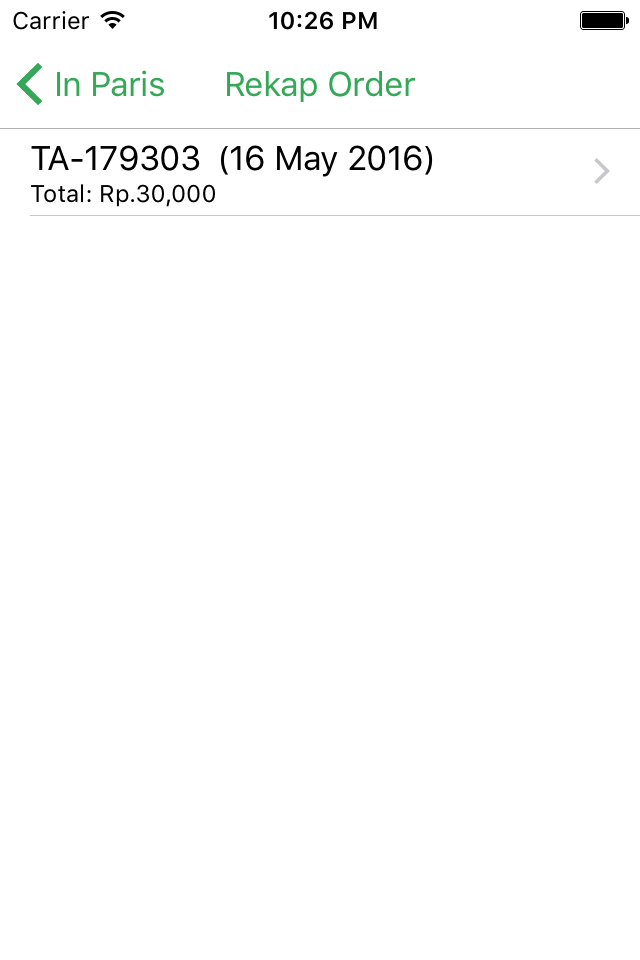640x960 pixels.
Task: Go back to In Paris
Action: (x=90, y=85)
